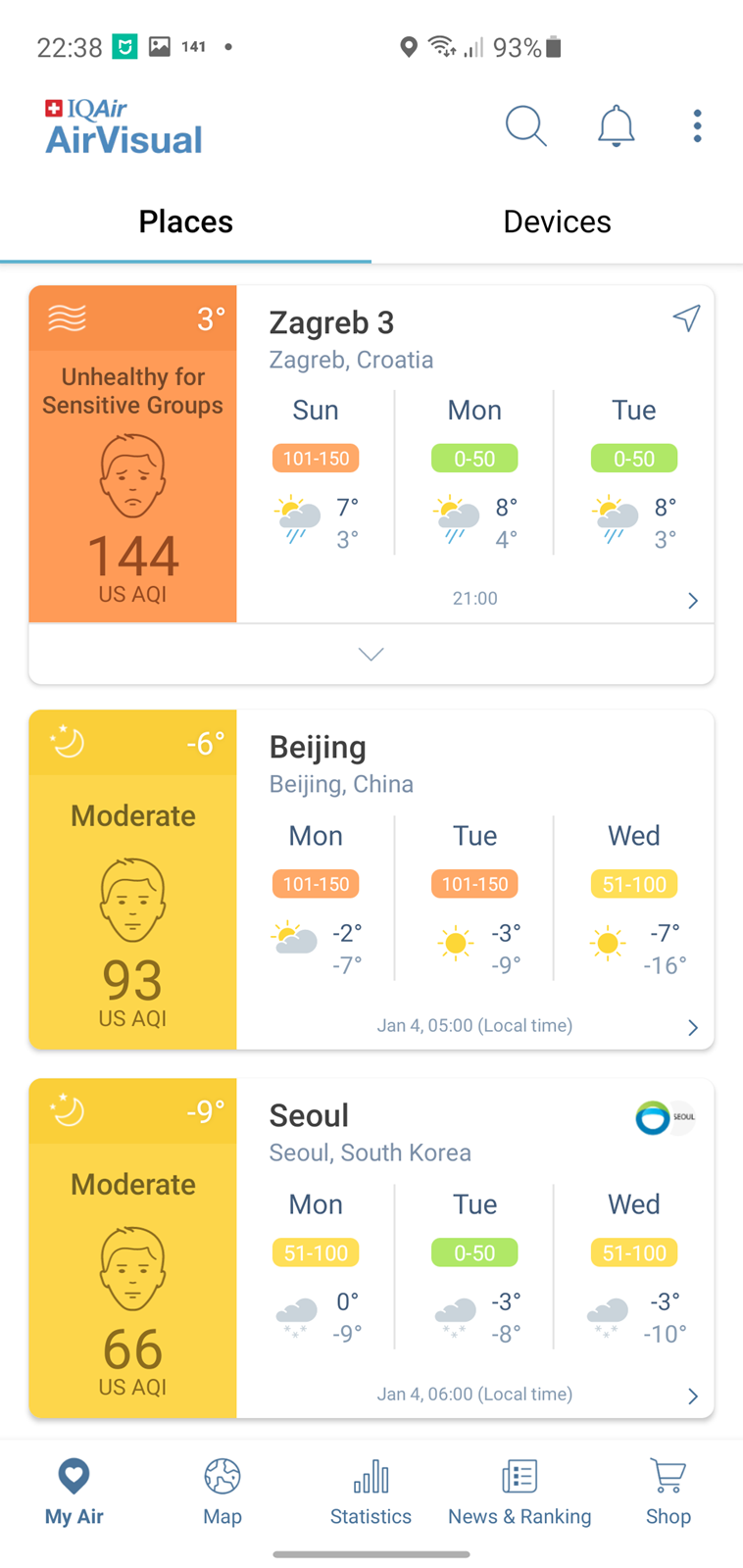
Task: Switch to News & Ranking
Action: point(520,1492)
